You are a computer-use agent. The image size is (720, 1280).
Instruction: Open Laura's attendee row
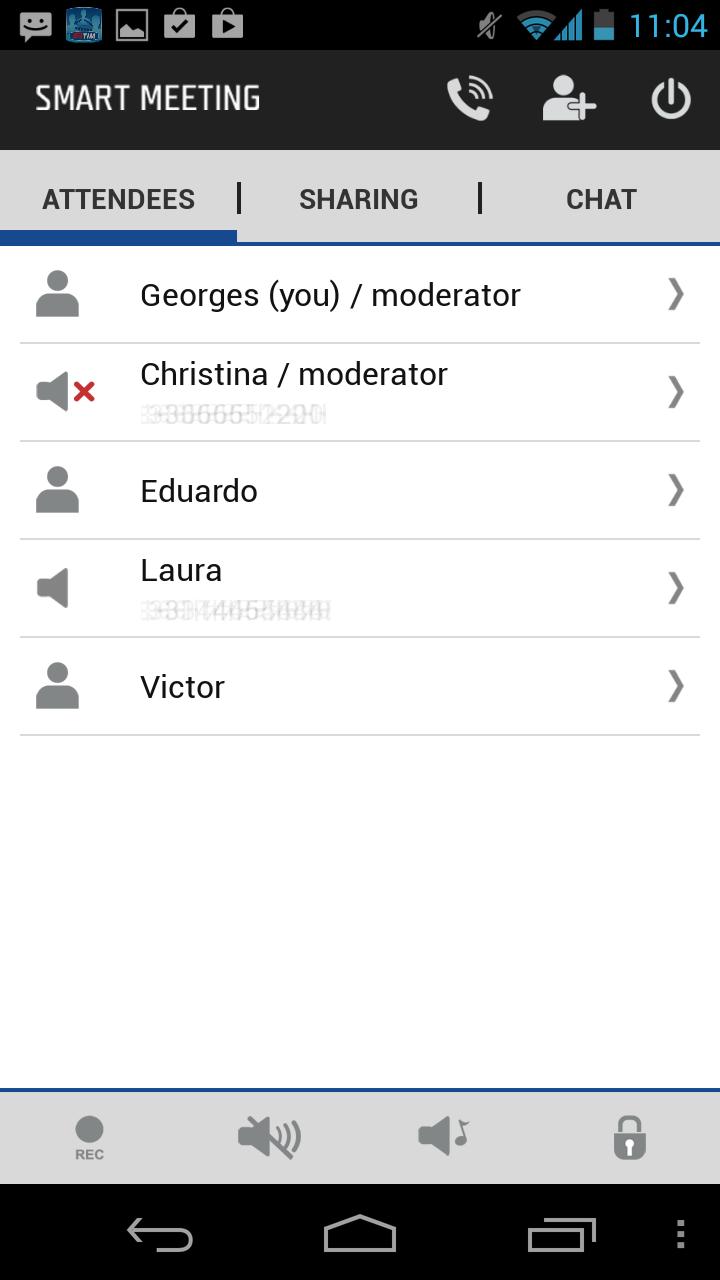[x=360, y=588]
